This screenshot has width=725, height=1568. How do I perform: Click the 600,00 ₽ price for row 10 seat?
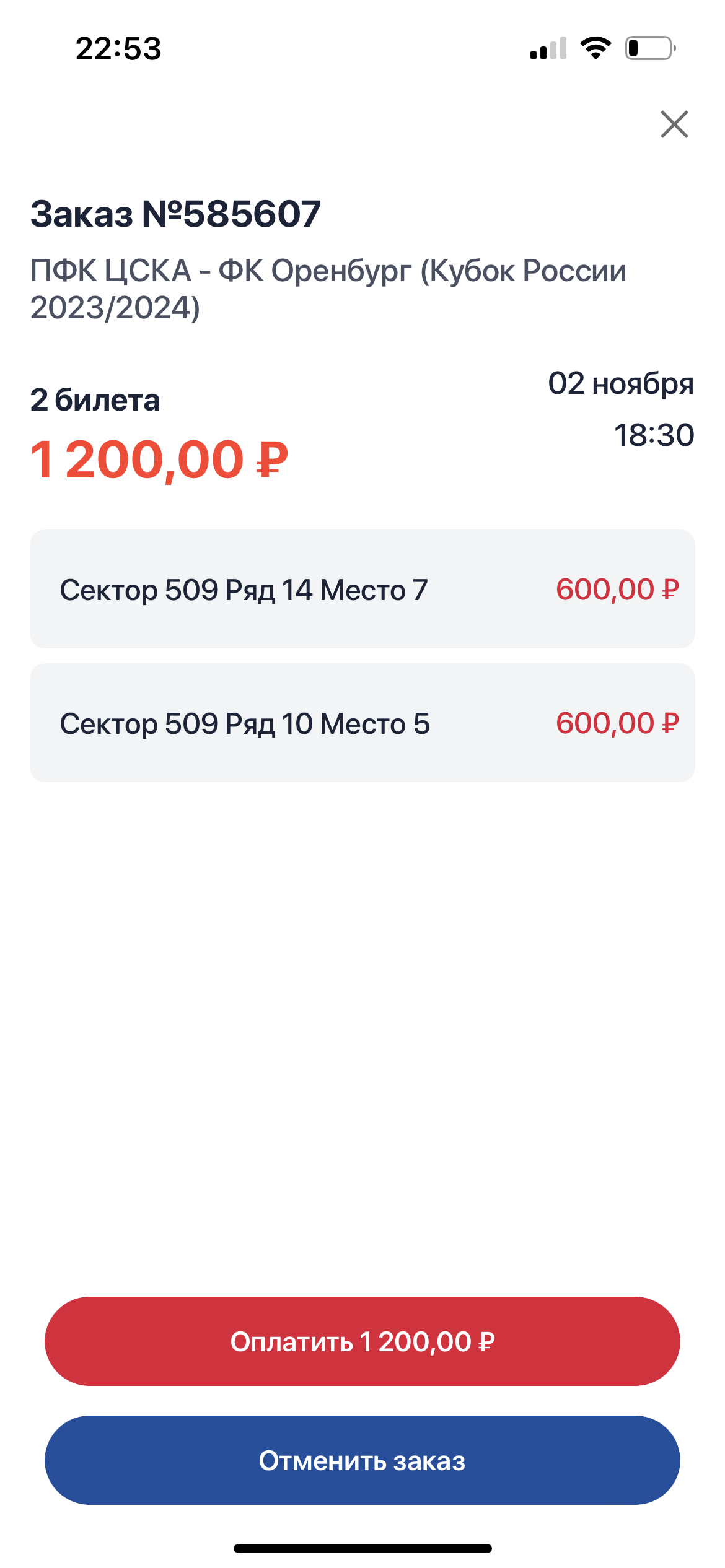[x=617, y=723]
